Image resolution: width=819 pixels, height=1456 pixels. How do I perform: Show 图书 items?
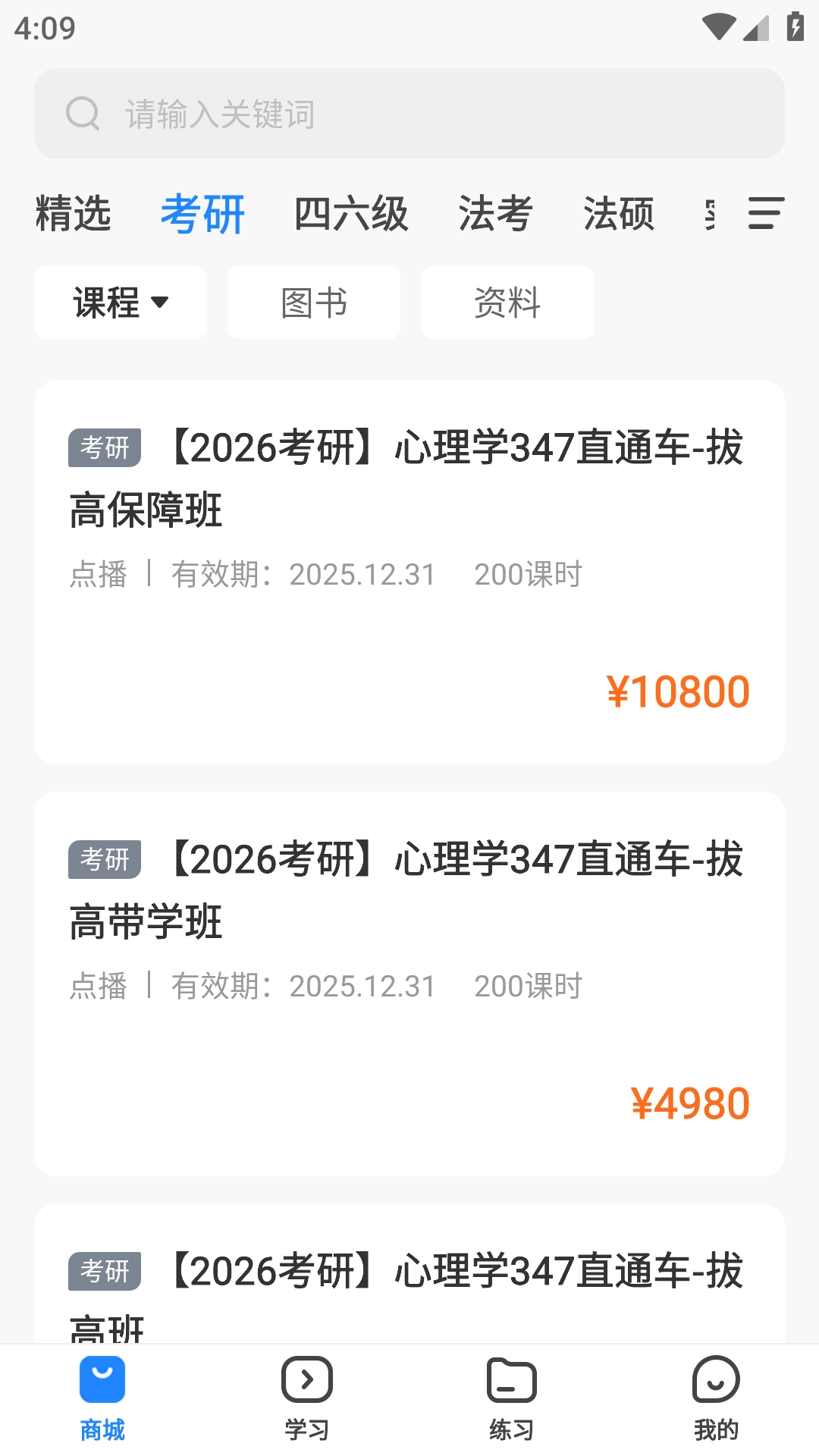coord(314,303)
